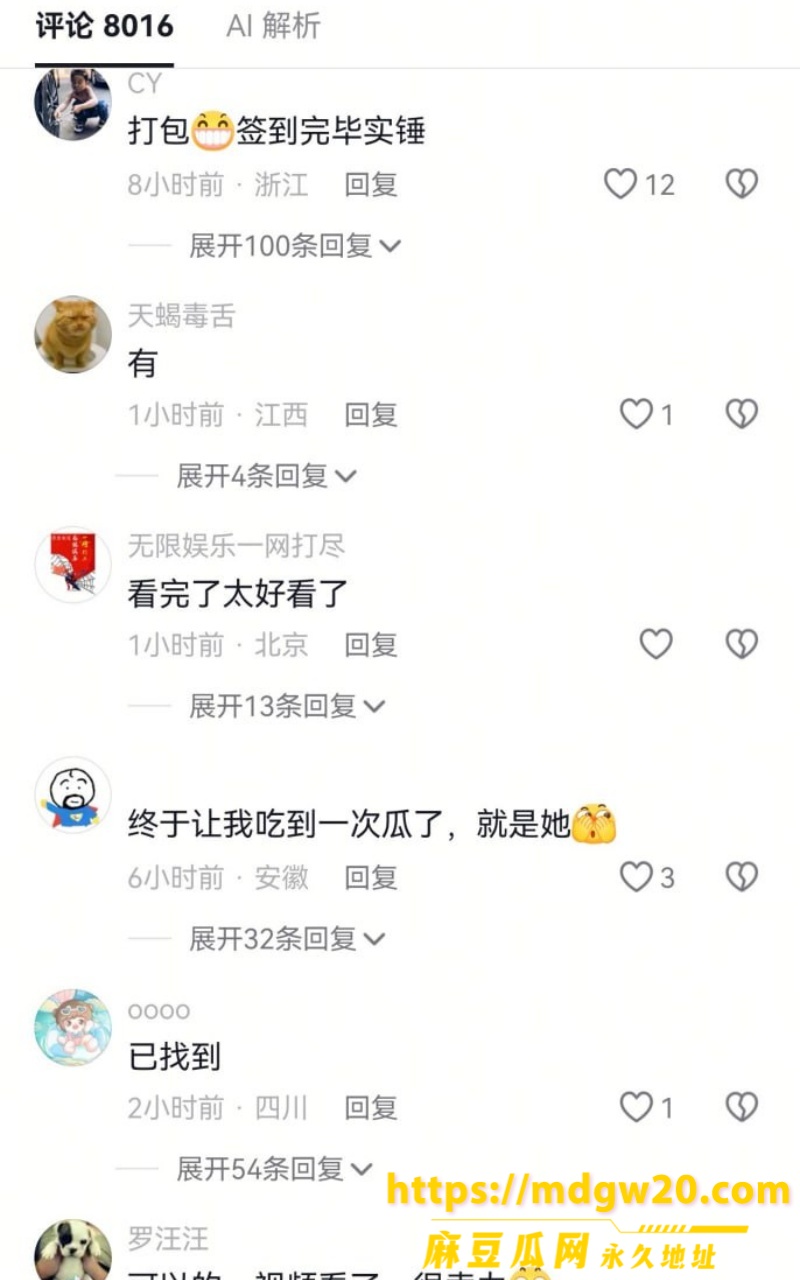Expand 32 replies under 终于让我吃到一次瓜了

287,938
